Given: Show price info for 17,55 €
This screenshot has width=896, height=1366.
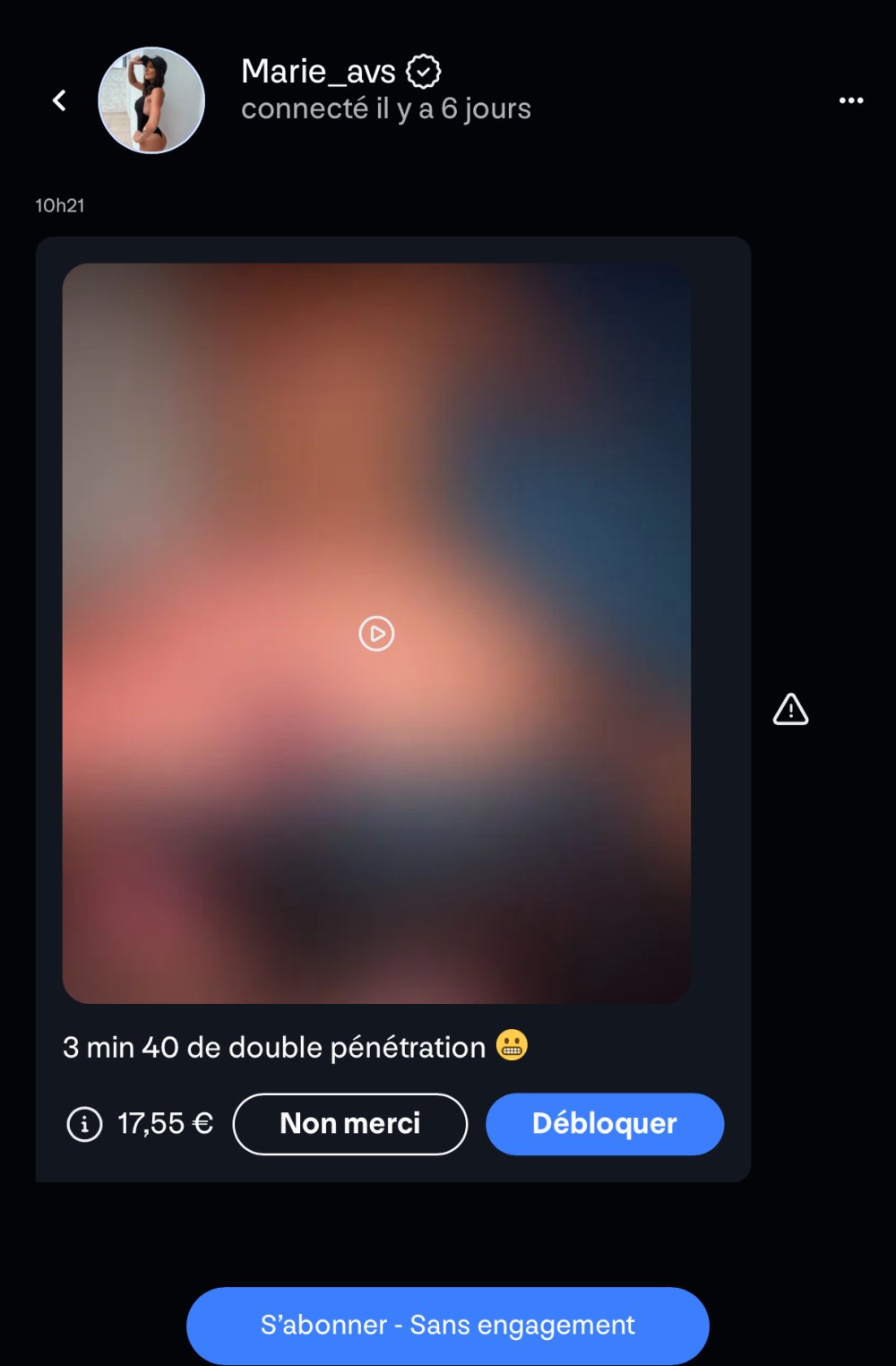Looking at the screenshot, I should (x=85, y=1123).
